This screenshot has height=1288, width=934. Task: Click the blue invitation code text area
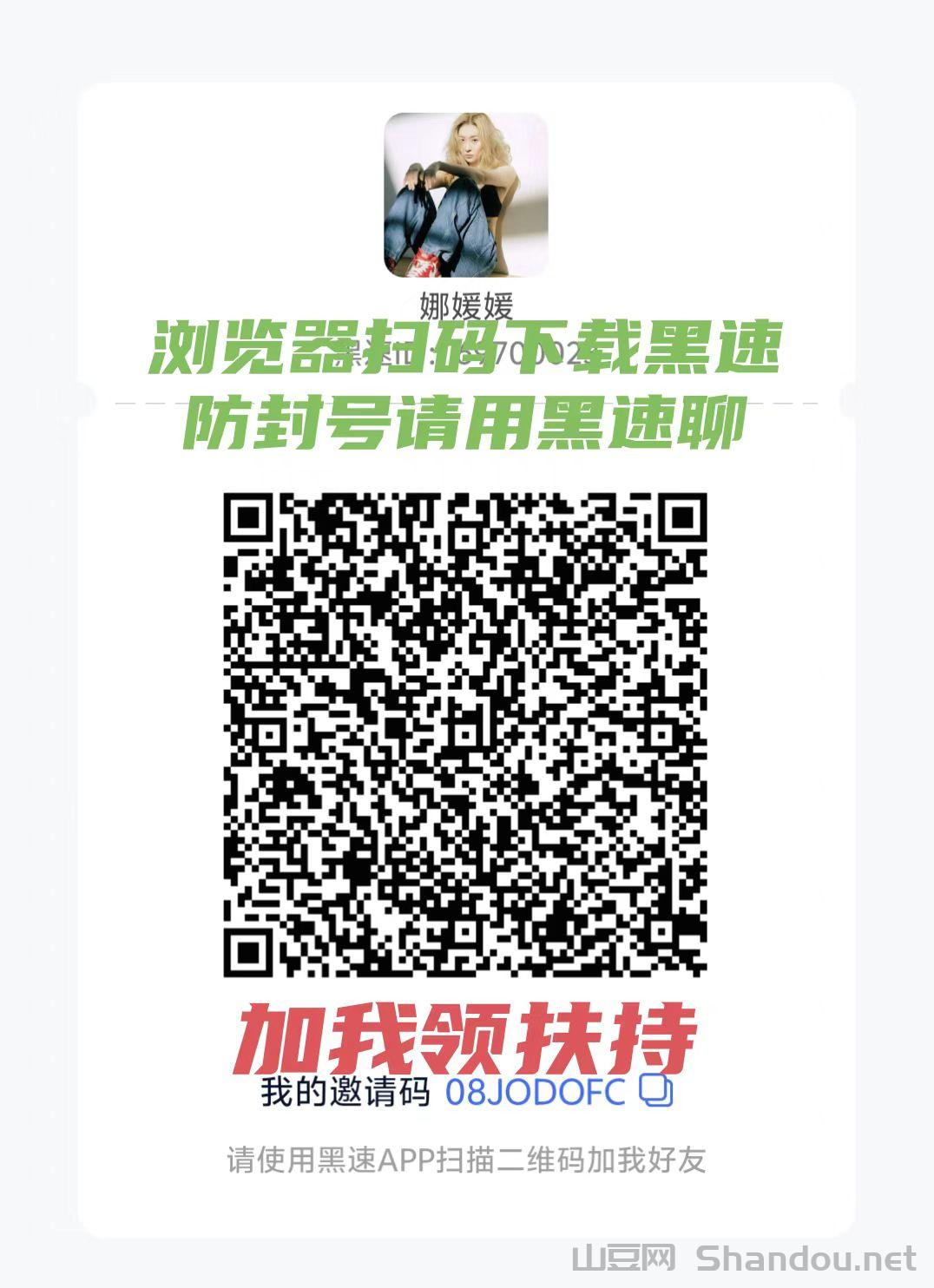tap(533, 1092)
